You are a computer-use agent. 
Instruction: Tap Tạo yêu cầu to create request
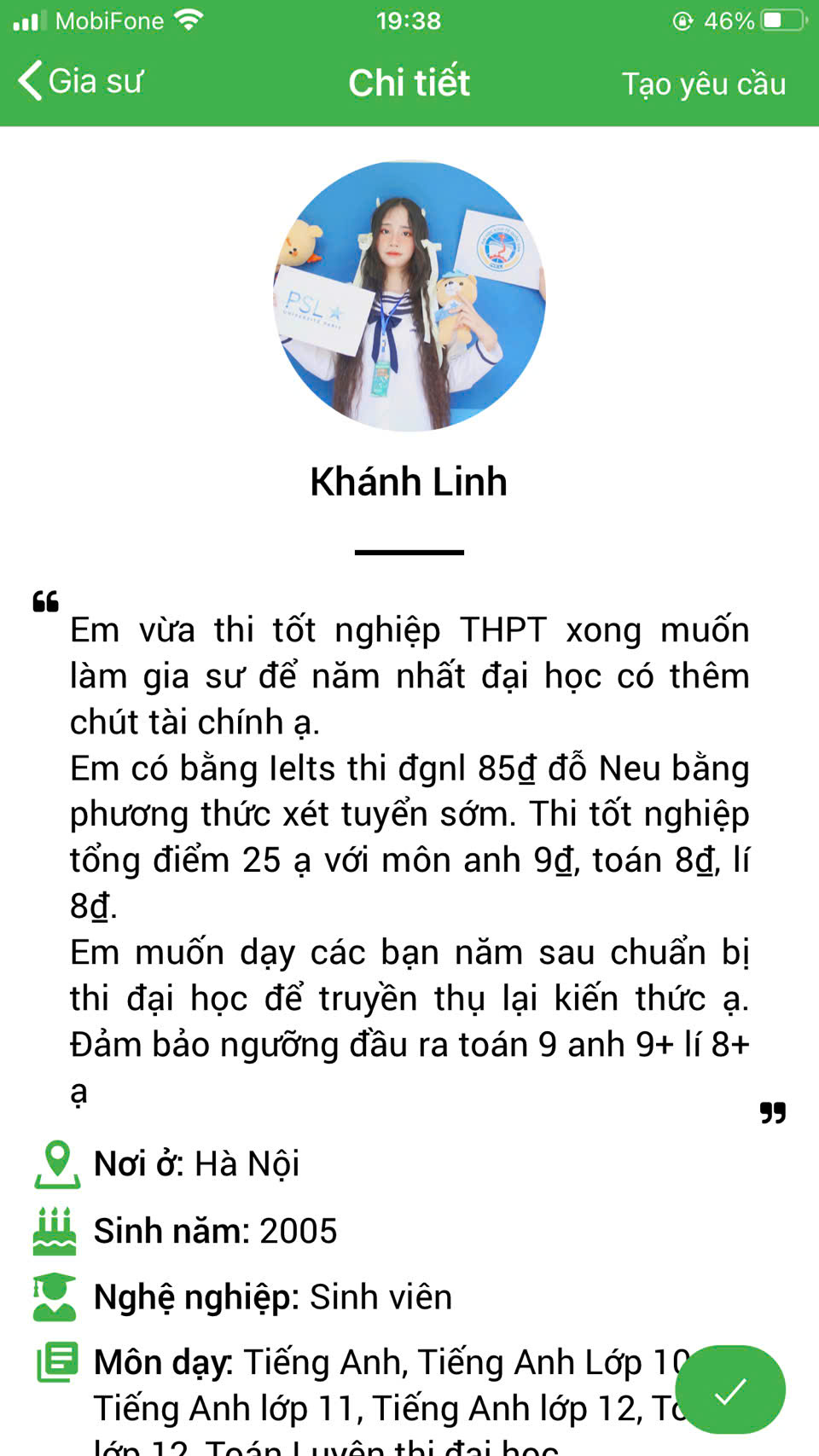coord(703,84)
